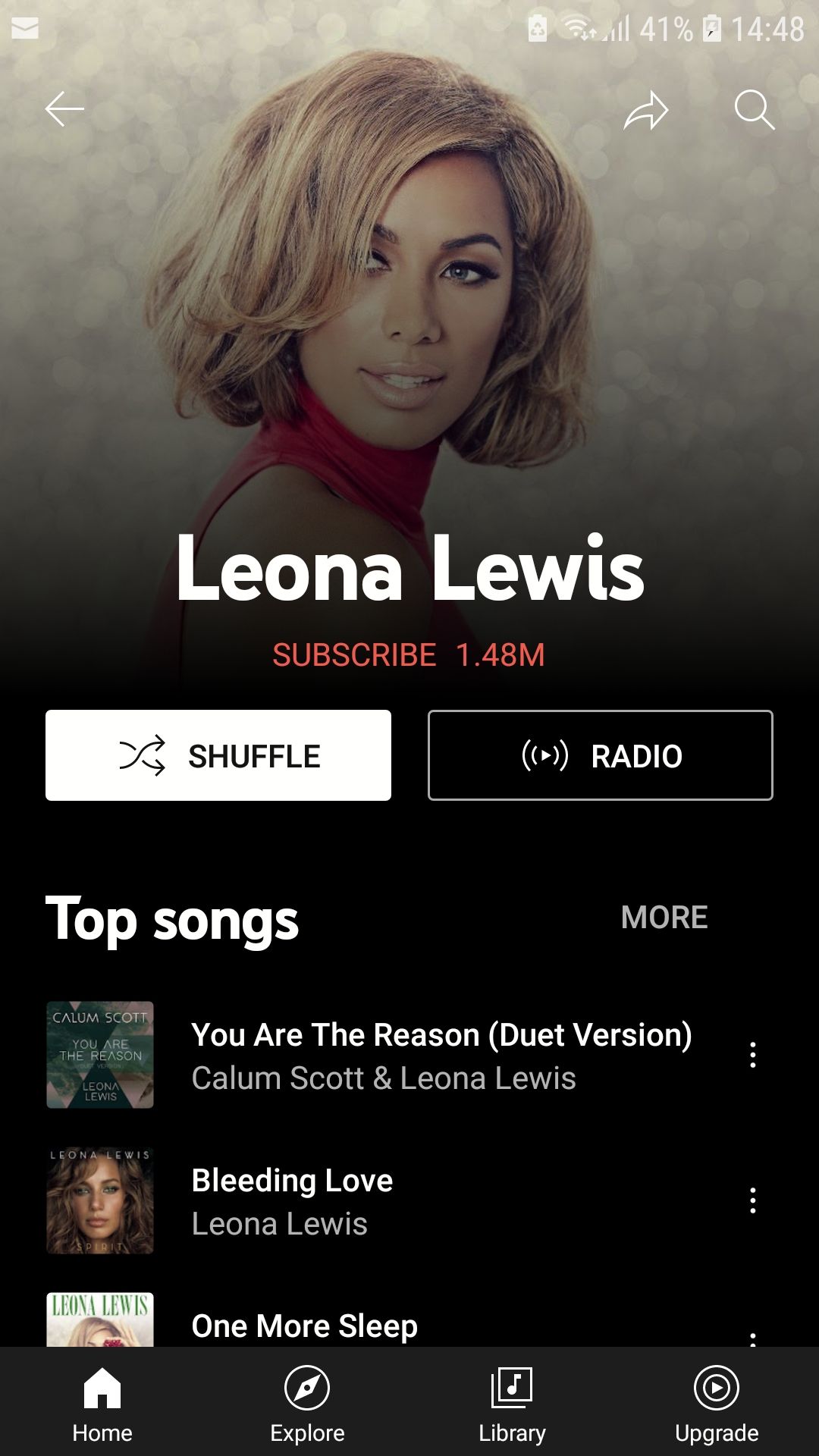
Task: View more top songs
Action: pos(664,918)
